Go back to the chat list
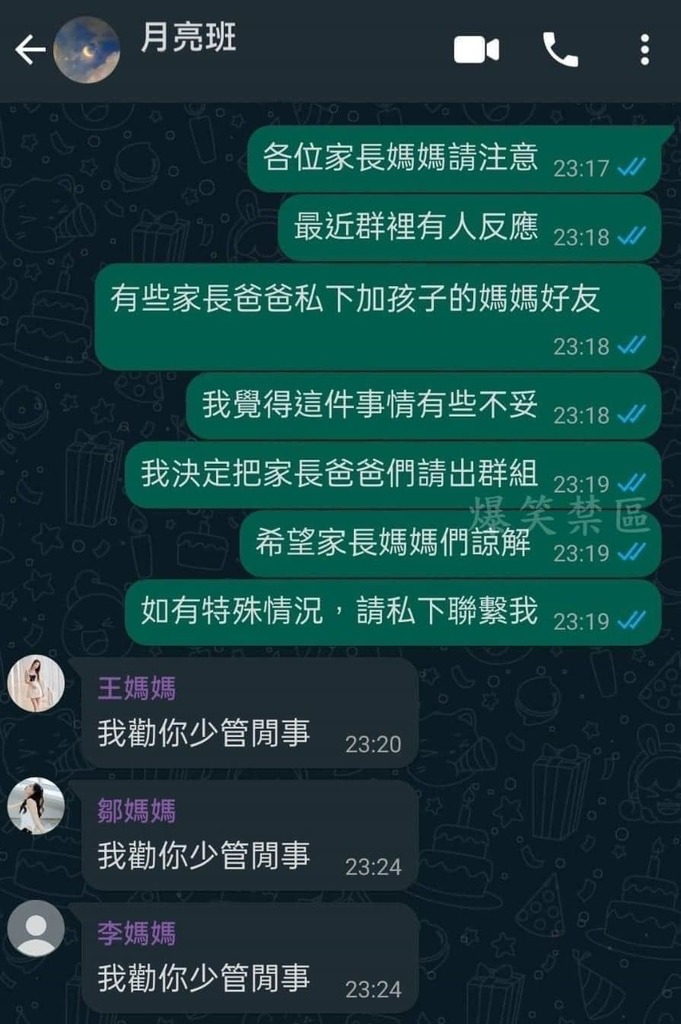 (29, 50)
